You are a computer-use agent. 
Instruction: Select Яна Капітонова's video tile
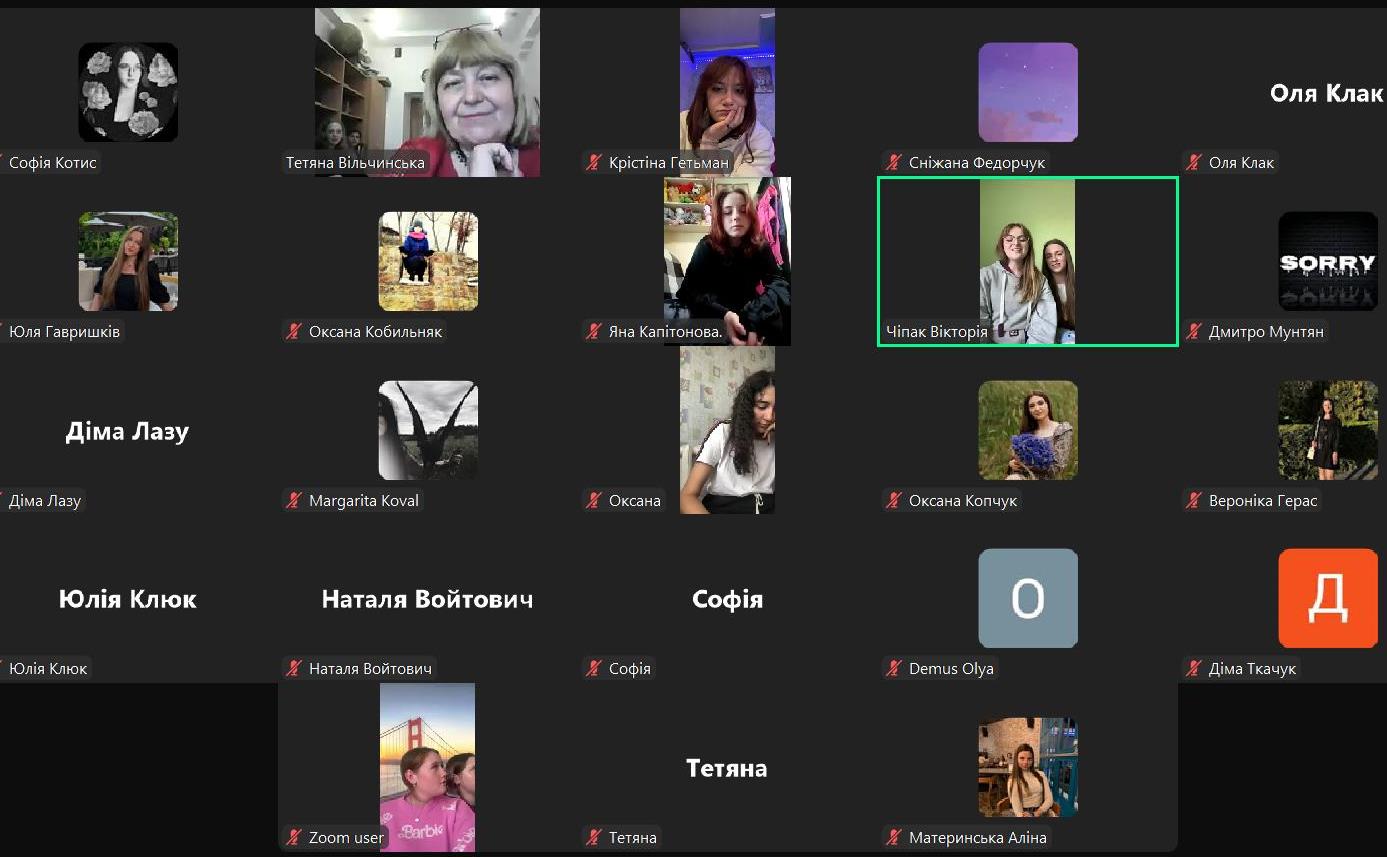click(727, 261)
